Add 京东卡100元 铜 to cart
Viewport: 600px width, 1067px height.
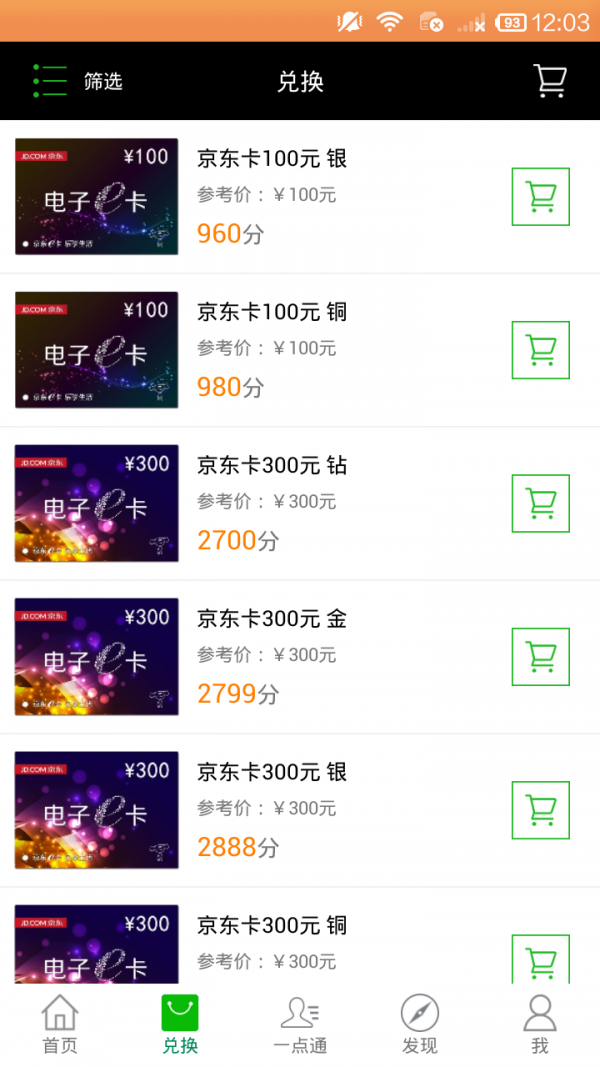(540, 350)
